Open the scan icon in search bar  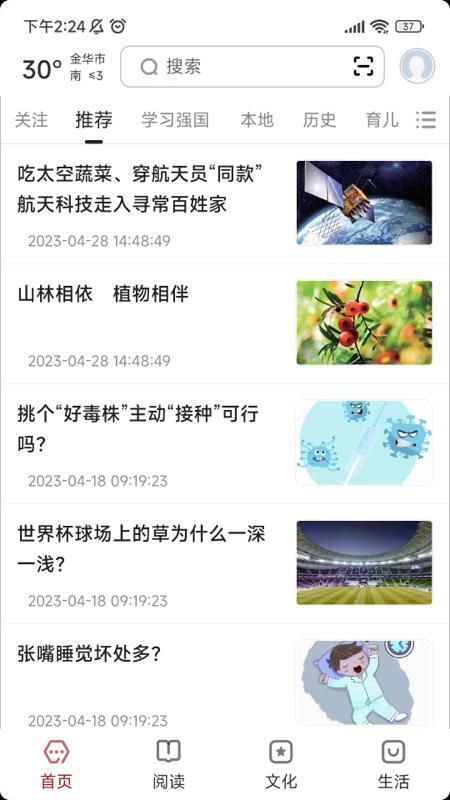click(x=363, y=66)
